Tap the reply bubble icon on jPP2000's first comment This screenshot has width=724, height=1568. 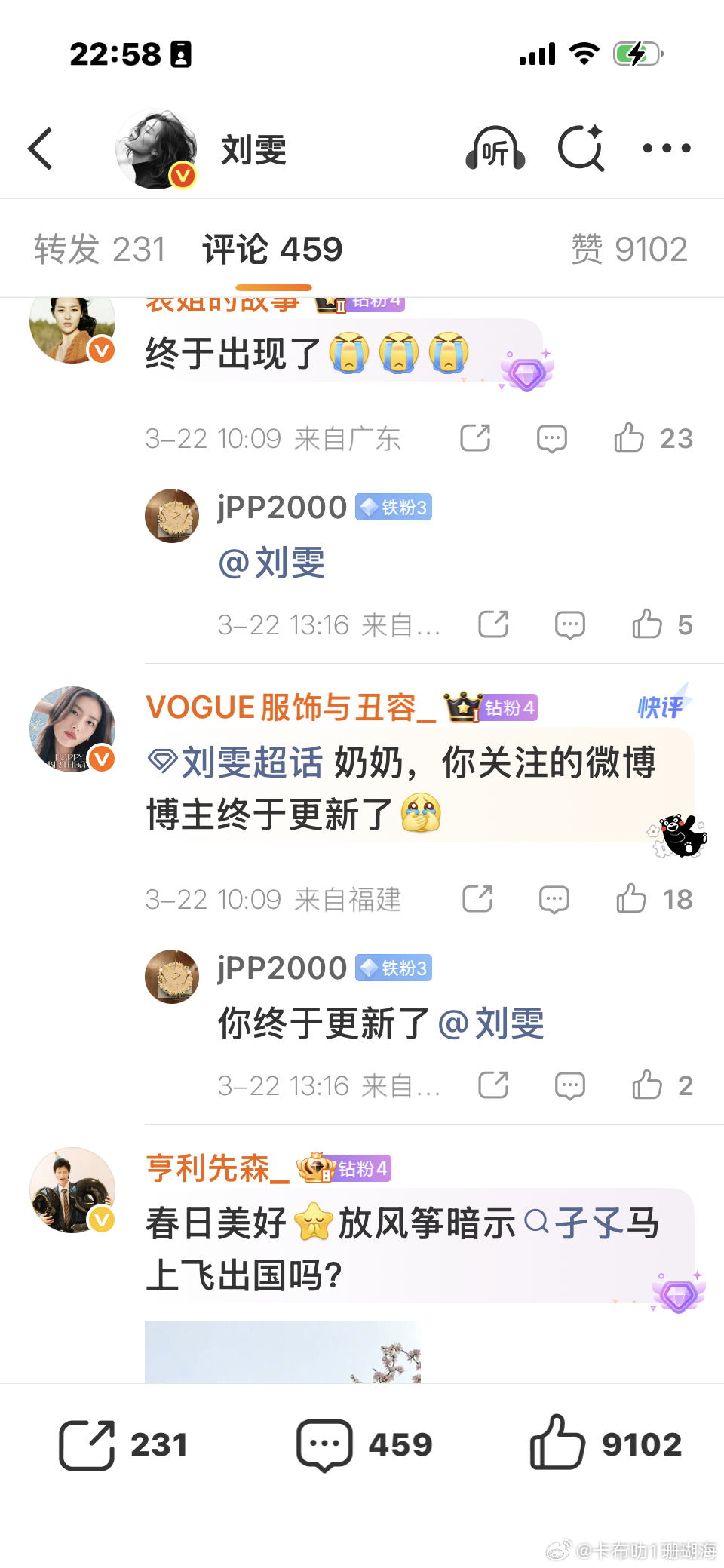[x=569, y=624]
